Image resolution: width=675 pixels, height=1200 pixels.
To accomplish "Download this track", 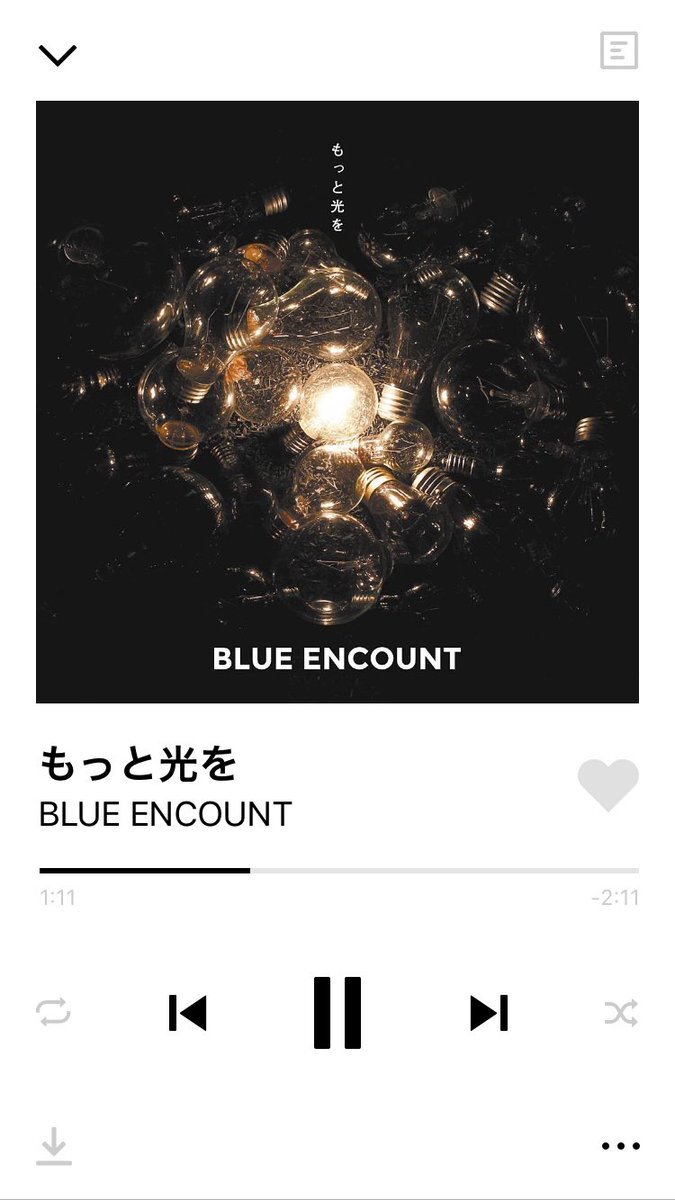I will (54, 1146).
